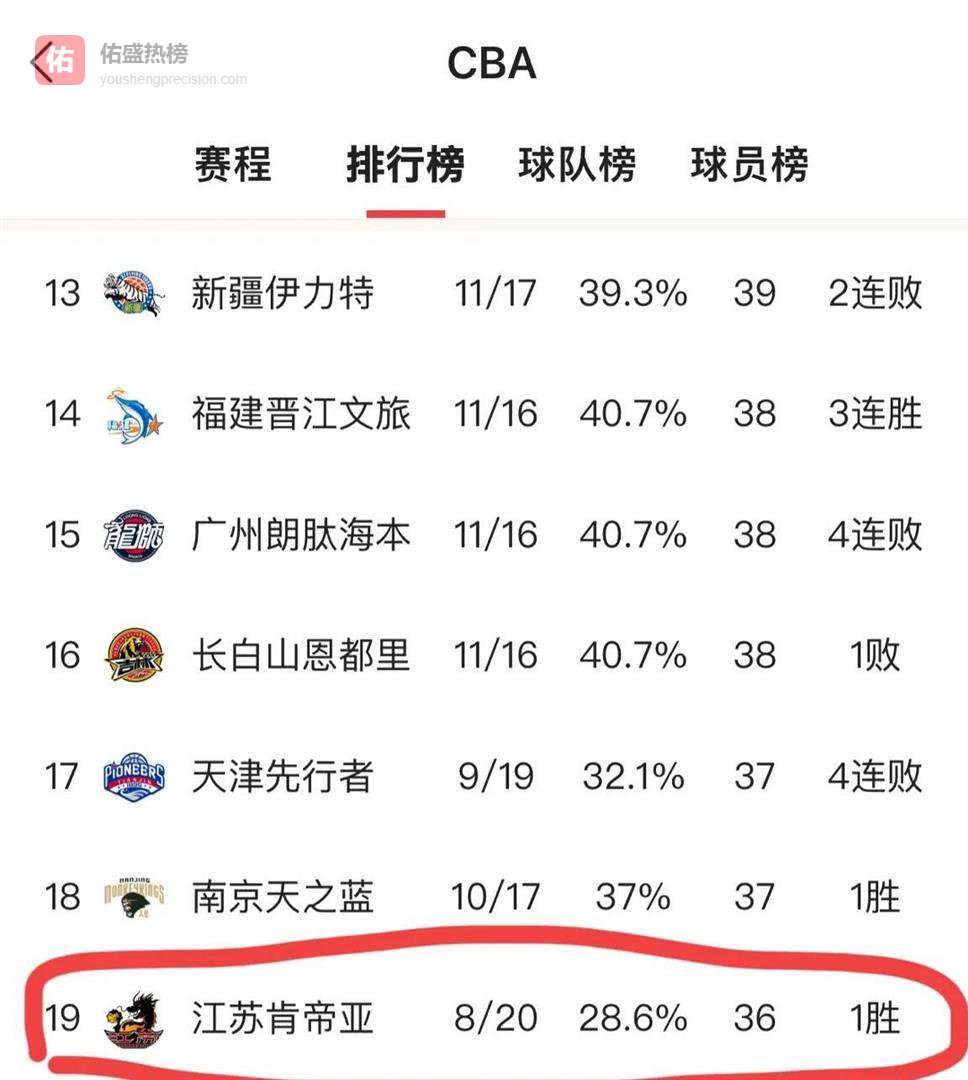View 天津先行者 team details

[x=283, y=777]
